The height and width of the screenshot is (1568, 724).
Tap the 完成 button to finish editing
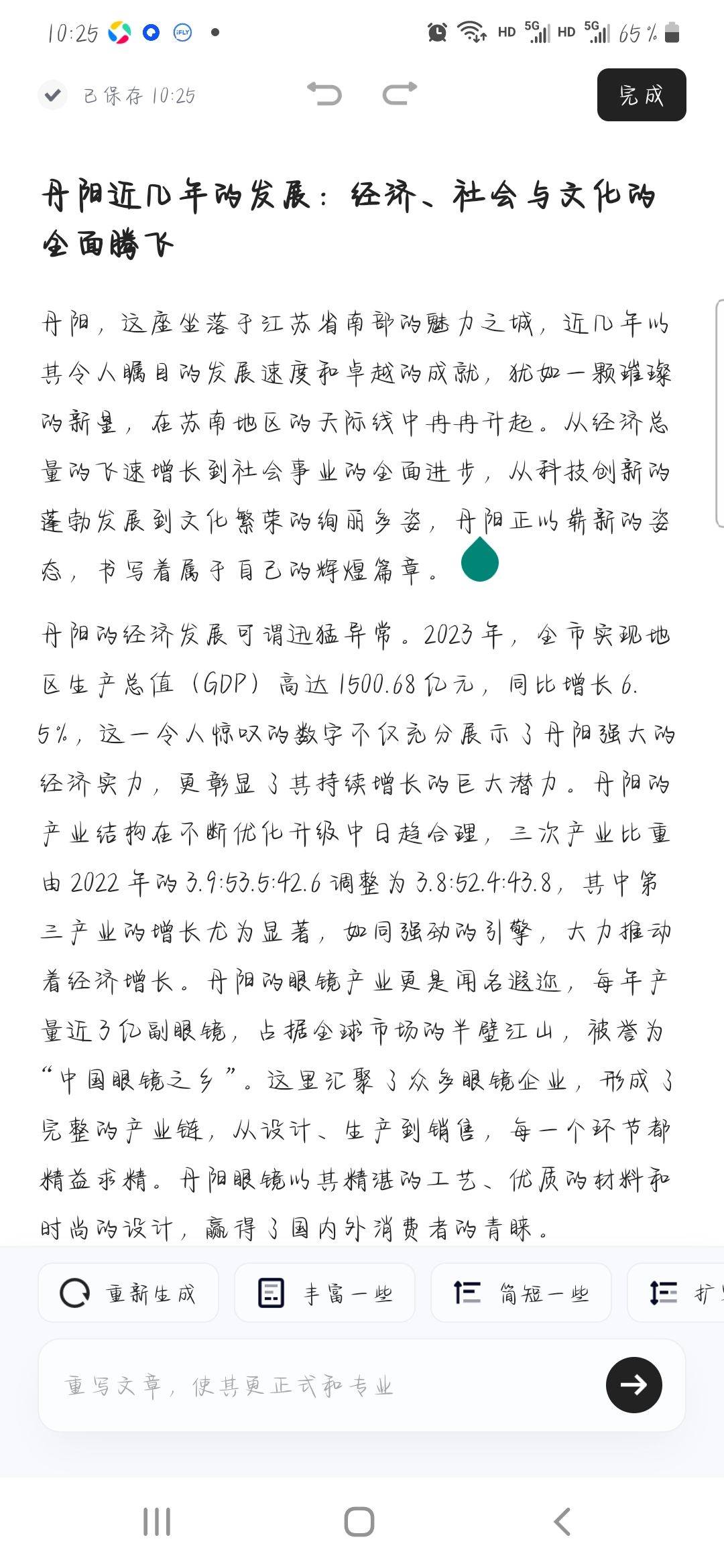(x=642, y=95)
